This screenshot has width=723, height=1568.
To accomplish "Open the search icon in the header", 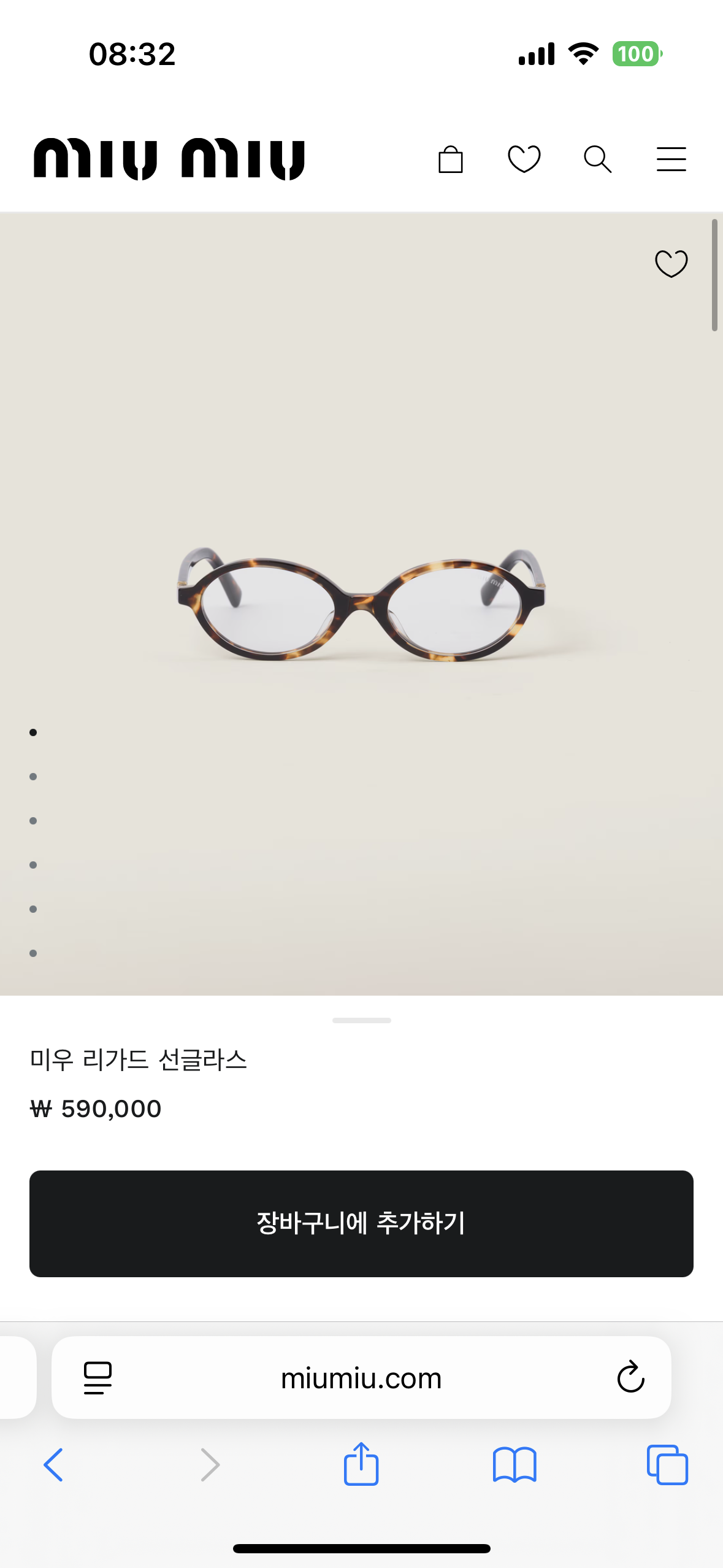I will pyautogui.click(x=597, y=159).
